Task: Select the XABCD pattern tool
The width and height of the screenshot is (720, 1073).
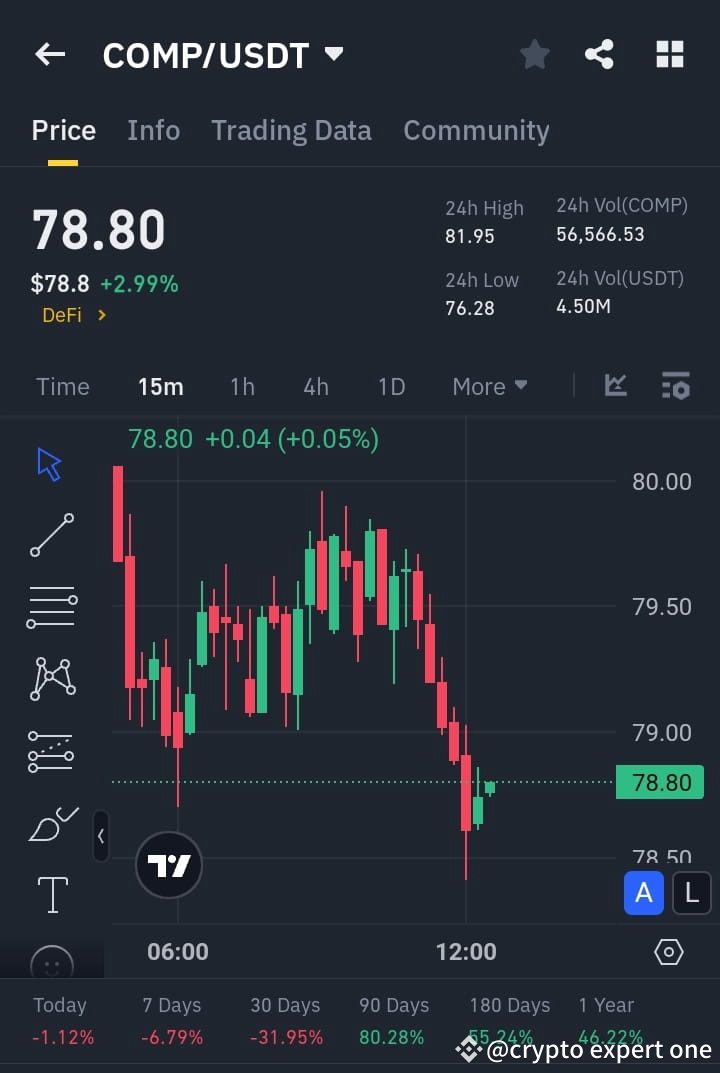Action: [x=52, y=679]
